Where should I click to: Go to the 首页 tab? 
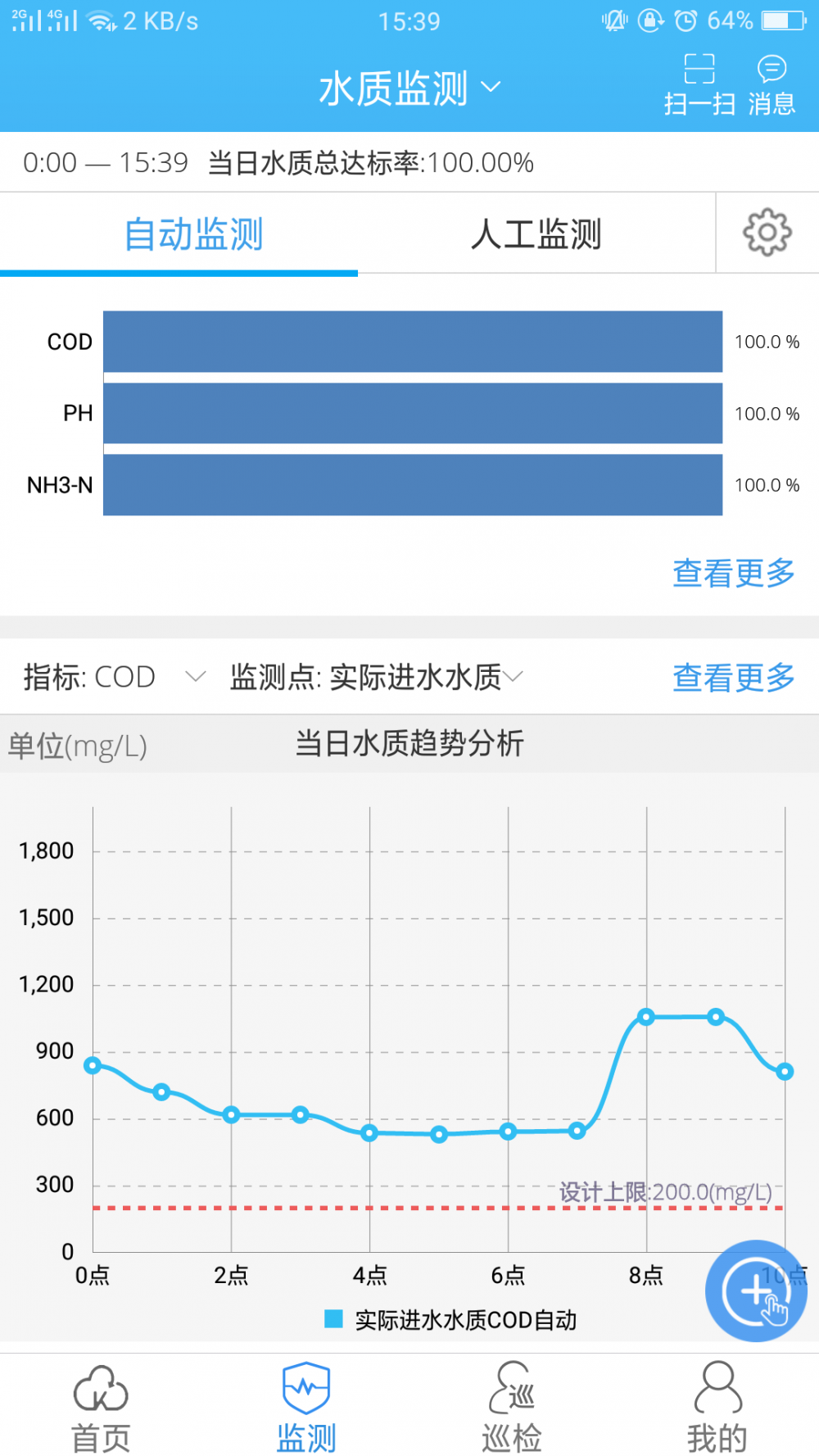101,1409
